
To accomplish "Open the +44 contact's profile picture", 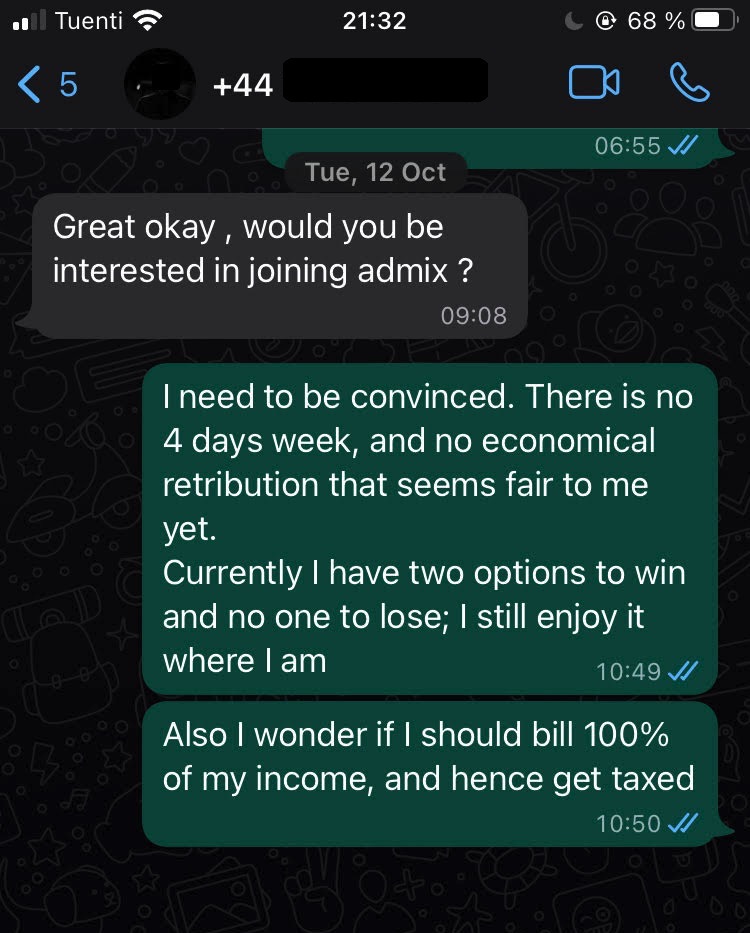I will (x=159, y=84).
